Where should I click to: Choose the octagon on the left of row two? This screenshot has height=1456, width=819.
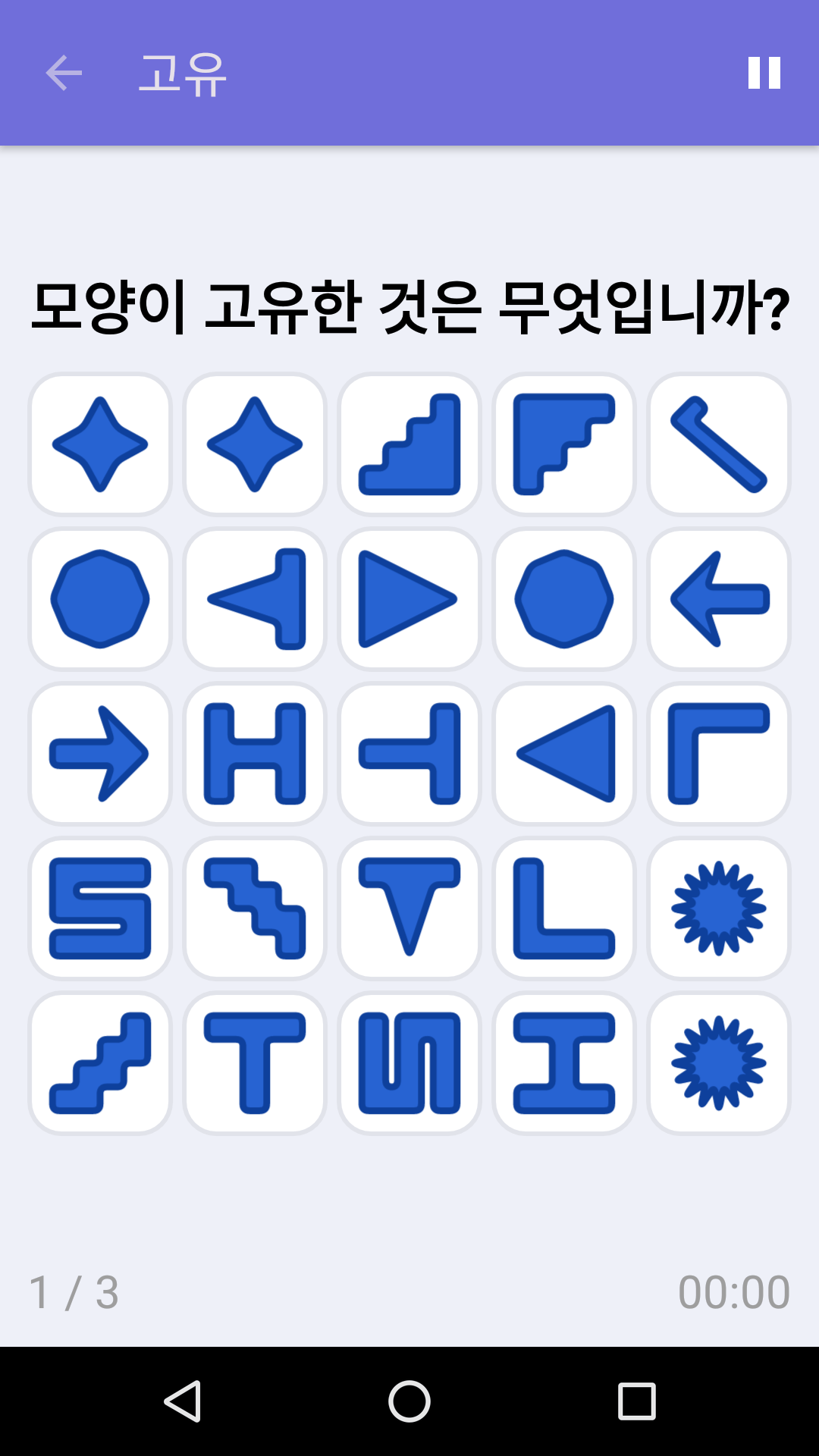(99, 599)
